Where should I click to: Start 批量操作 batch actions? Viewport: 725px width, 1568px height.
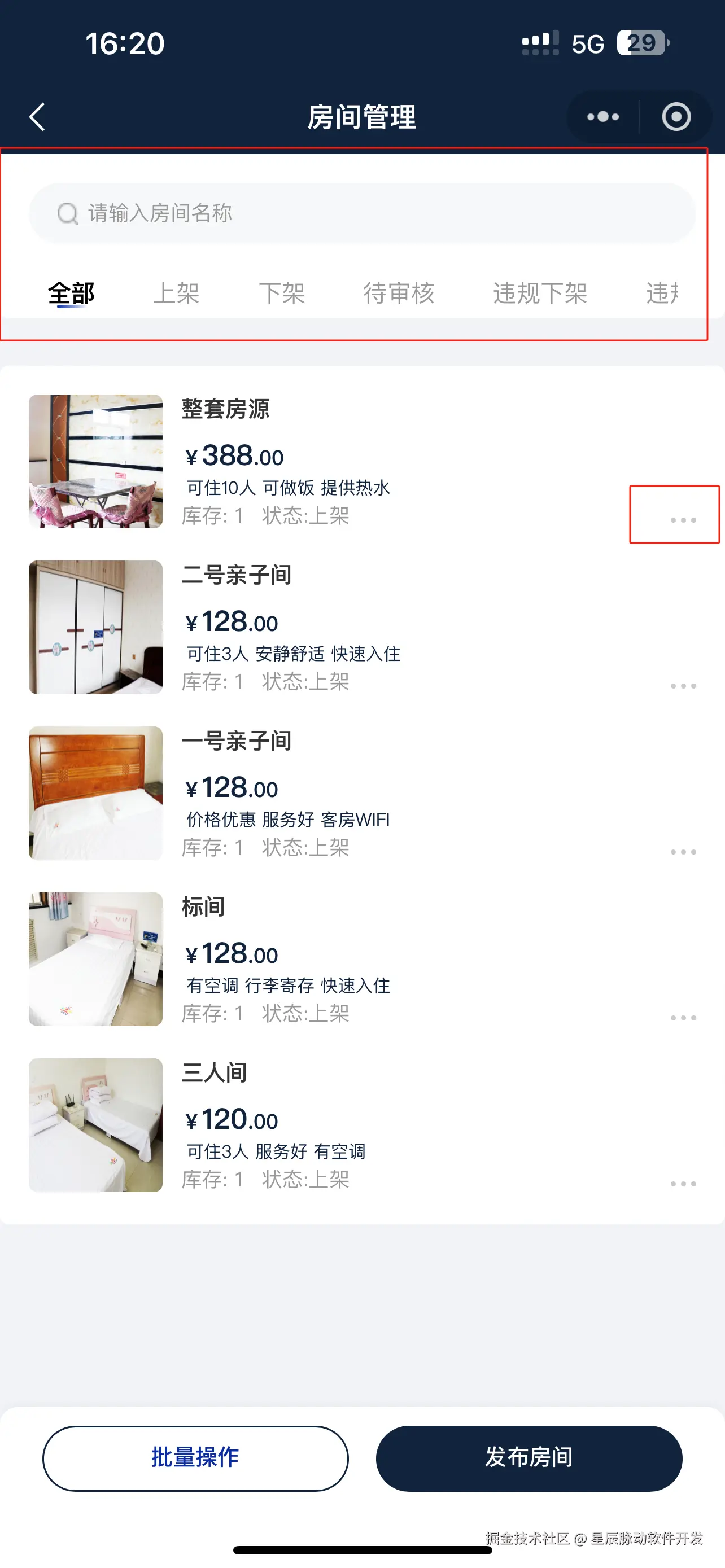195,1458
